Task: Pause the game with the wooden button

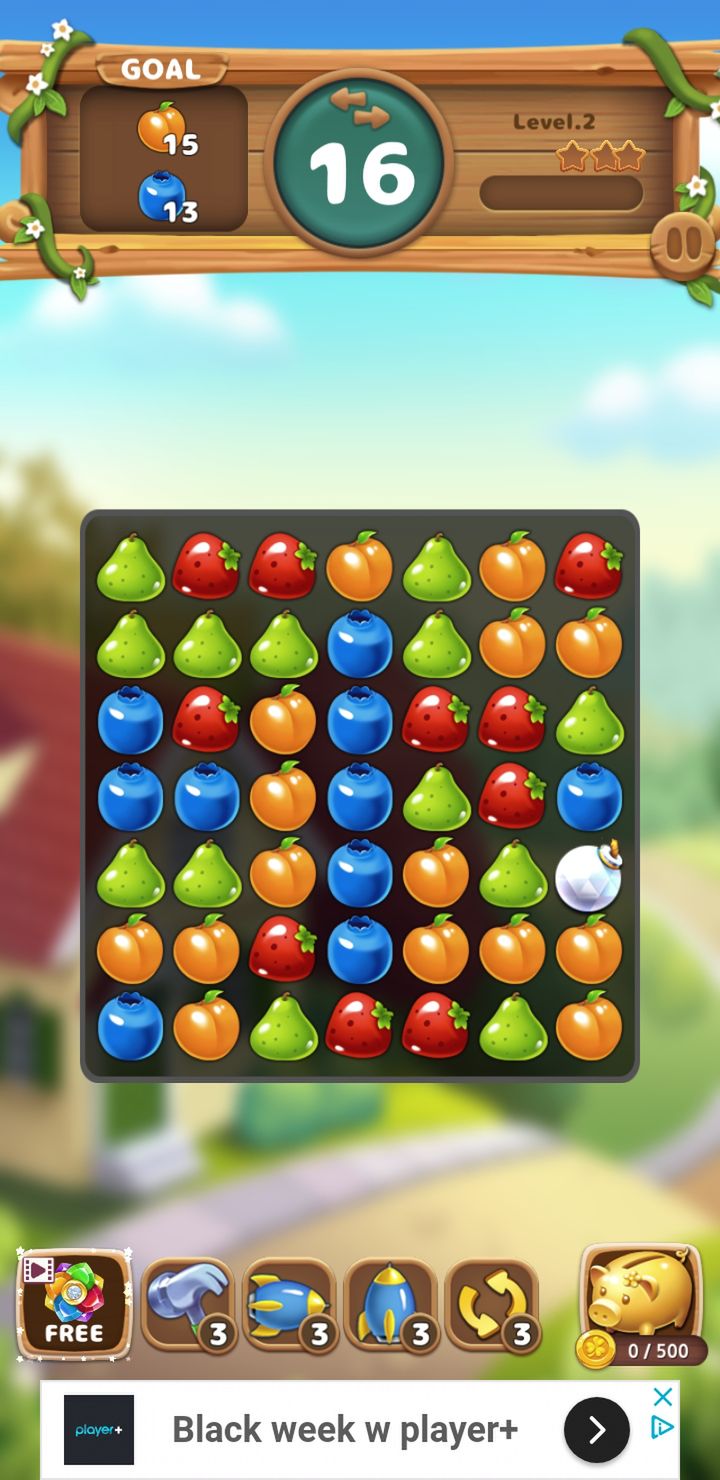Action: pyautogui.click(x=682, y=246)
